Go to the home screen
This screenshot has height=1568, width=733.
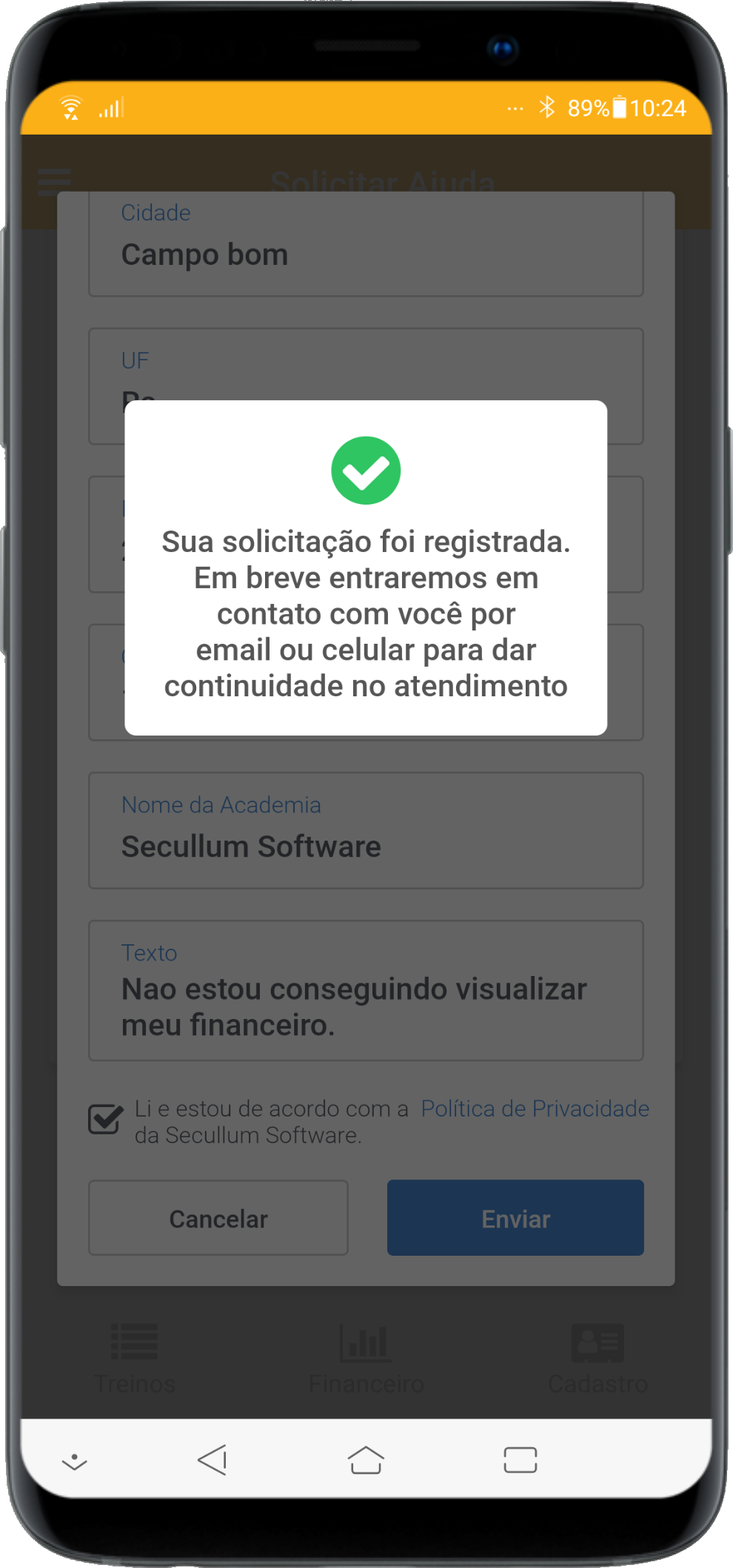tap(366, 1460)
